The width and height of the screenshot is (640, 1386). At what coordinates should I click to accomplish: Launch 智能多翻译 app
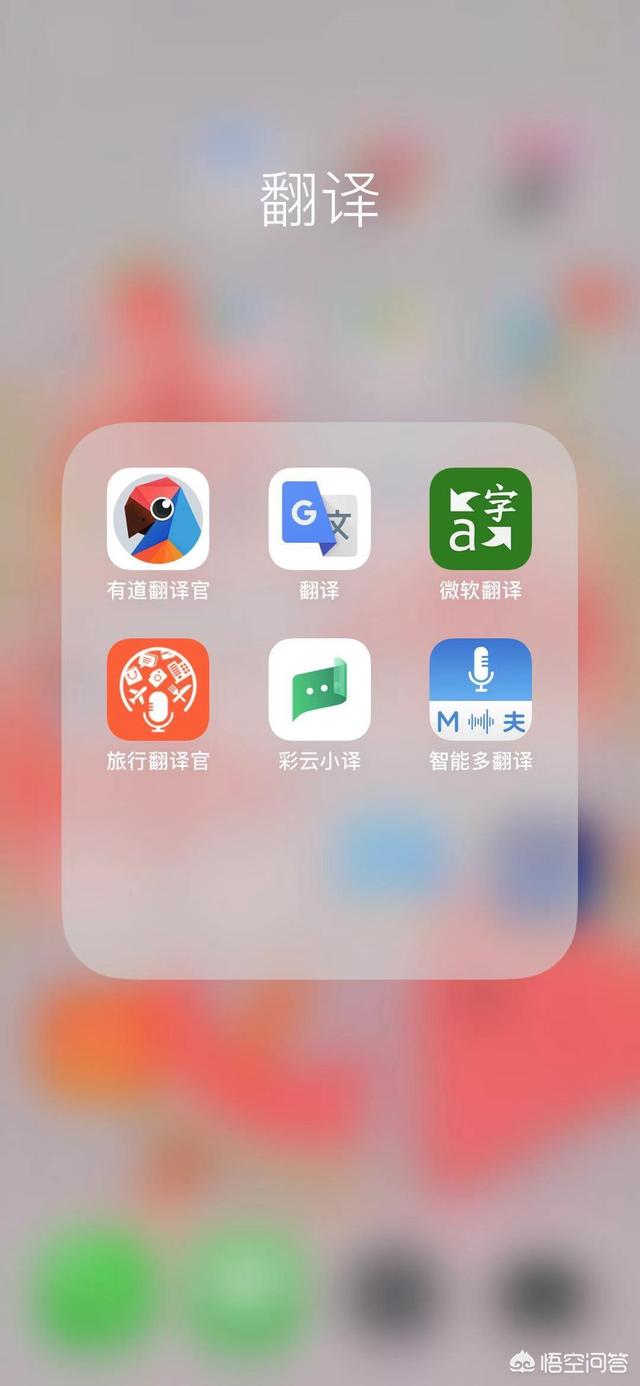(480, 689)
